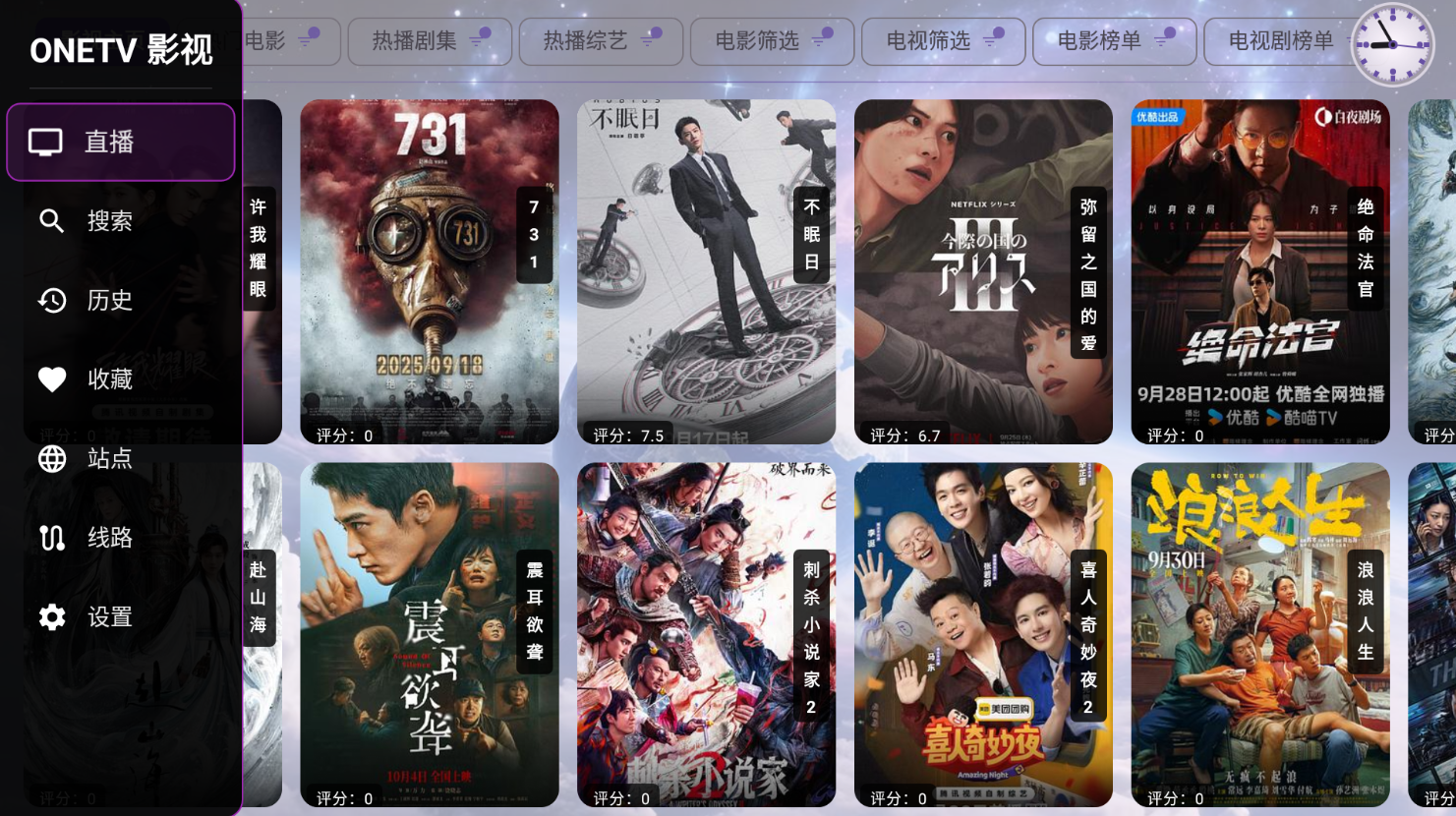Open 收藏 favorites list
The width and height of the screenshot is (1456, 816).
click(x=108, y=379)
